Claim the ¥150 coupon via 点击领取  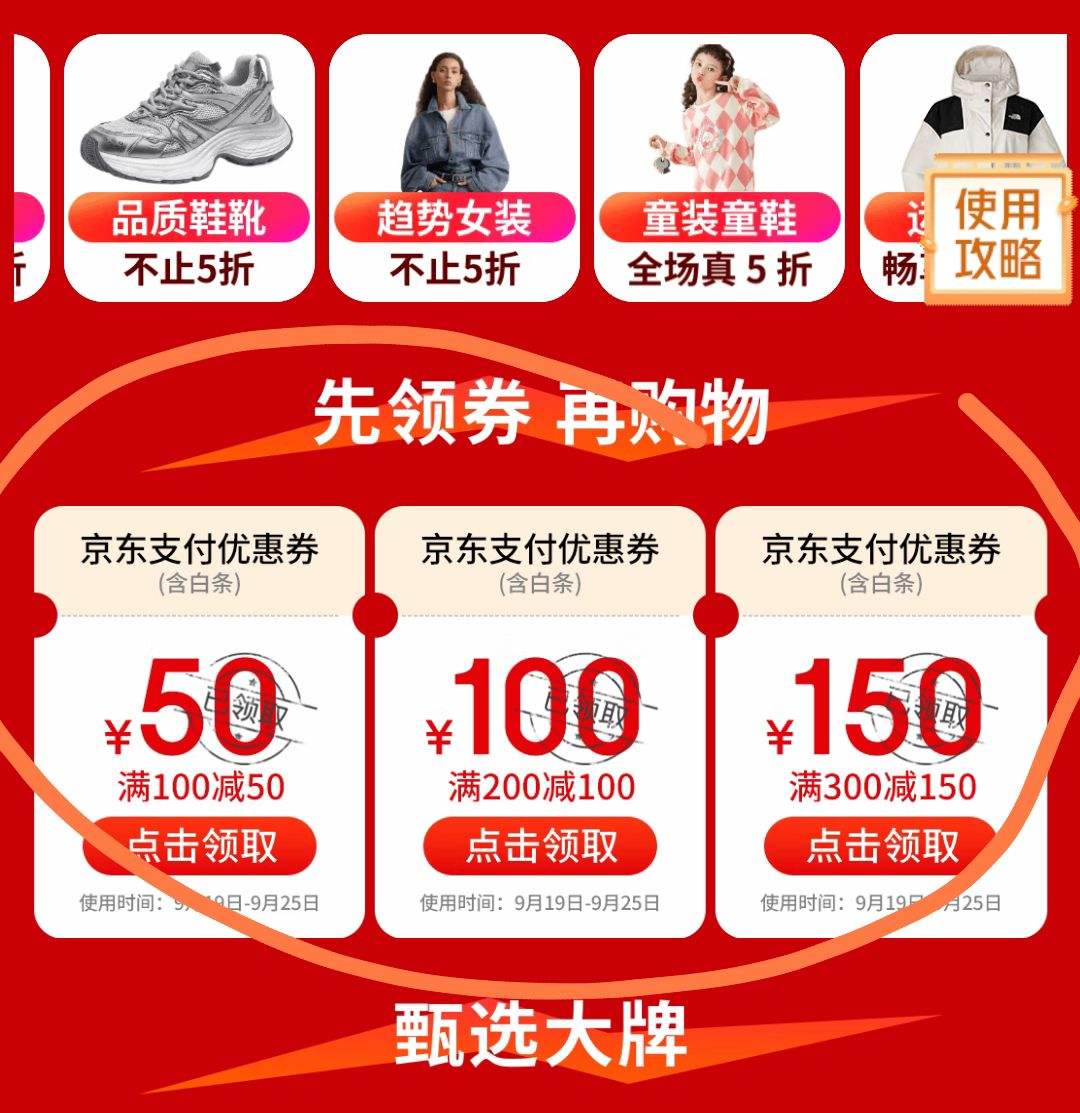click(881, 846)
